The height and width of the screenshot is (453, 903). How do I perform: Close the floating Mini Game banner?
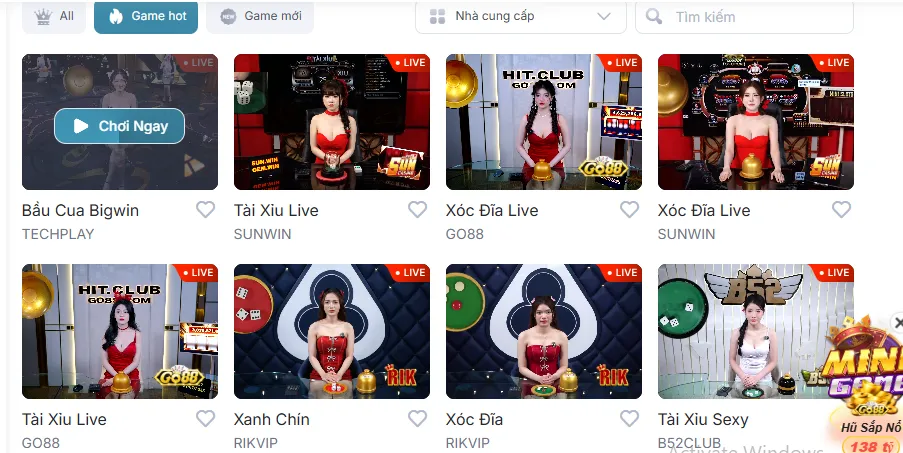[896, 322]
